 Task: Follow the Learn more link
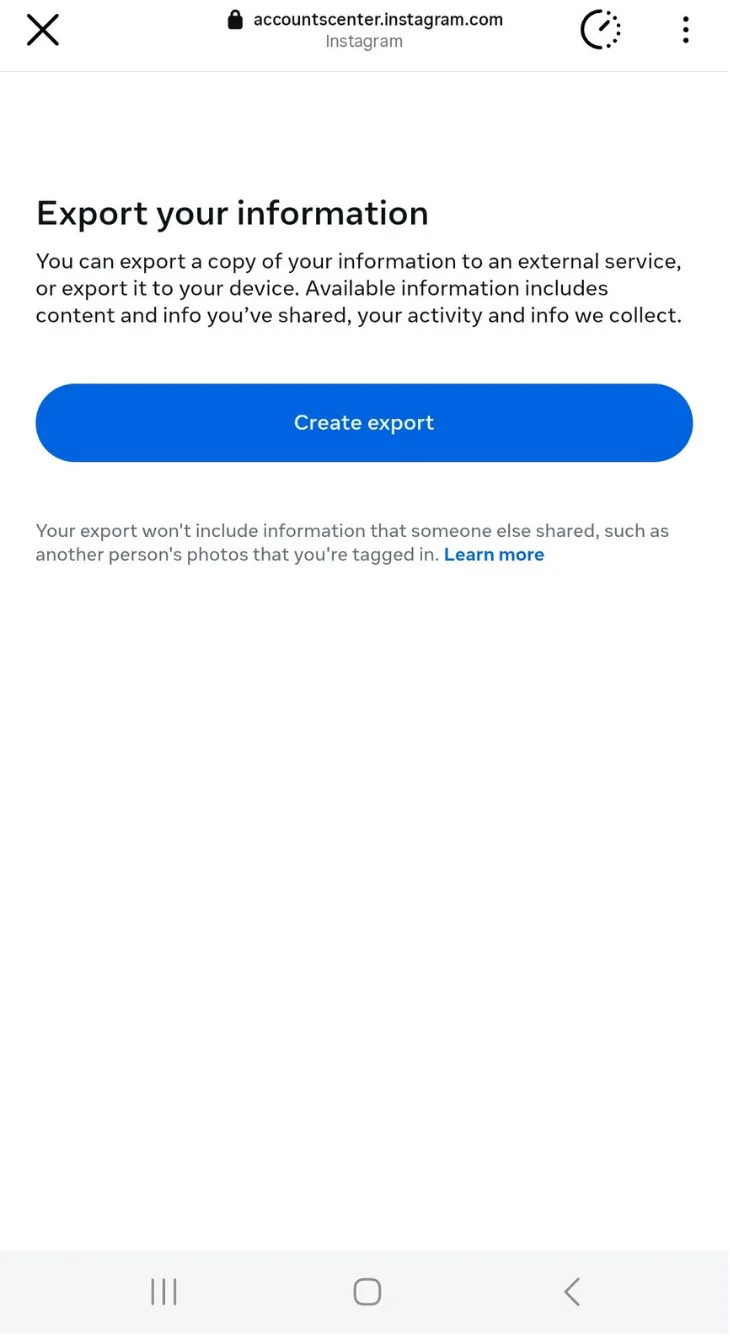(x=493, y=555)
